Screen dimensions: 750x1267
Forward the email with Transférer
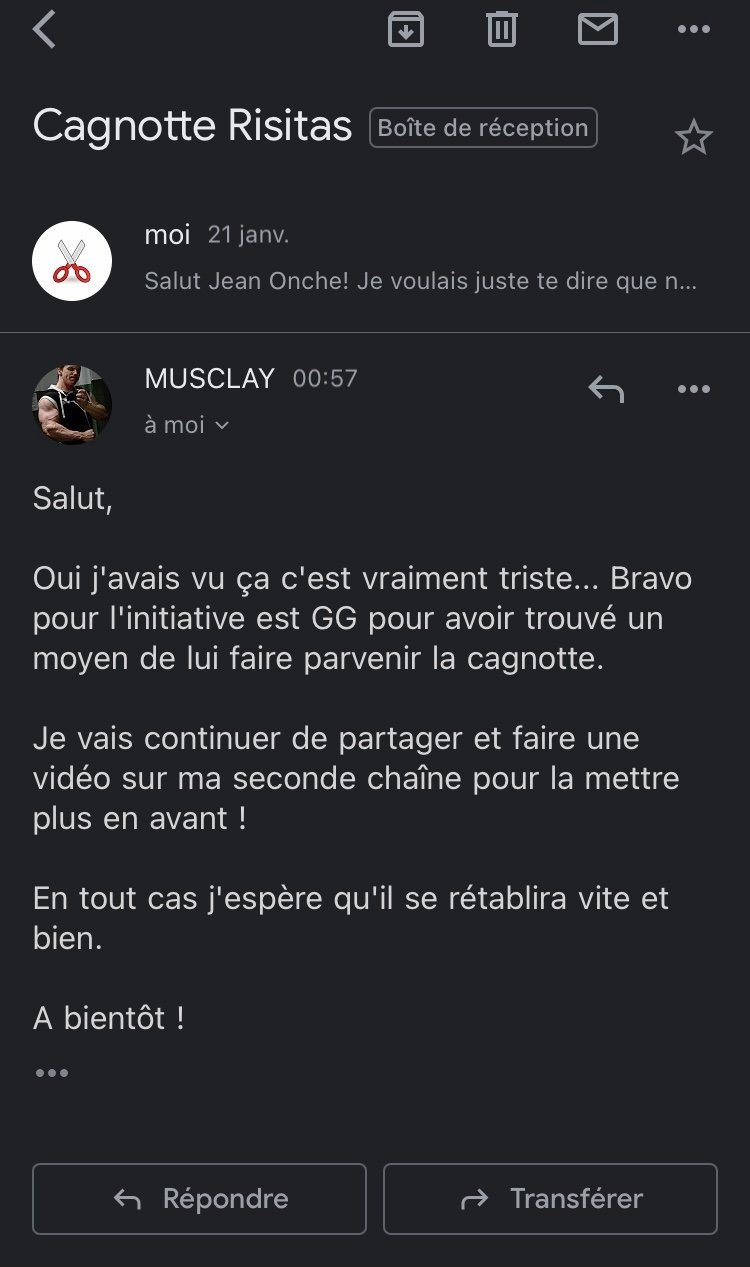point(550,1198)
